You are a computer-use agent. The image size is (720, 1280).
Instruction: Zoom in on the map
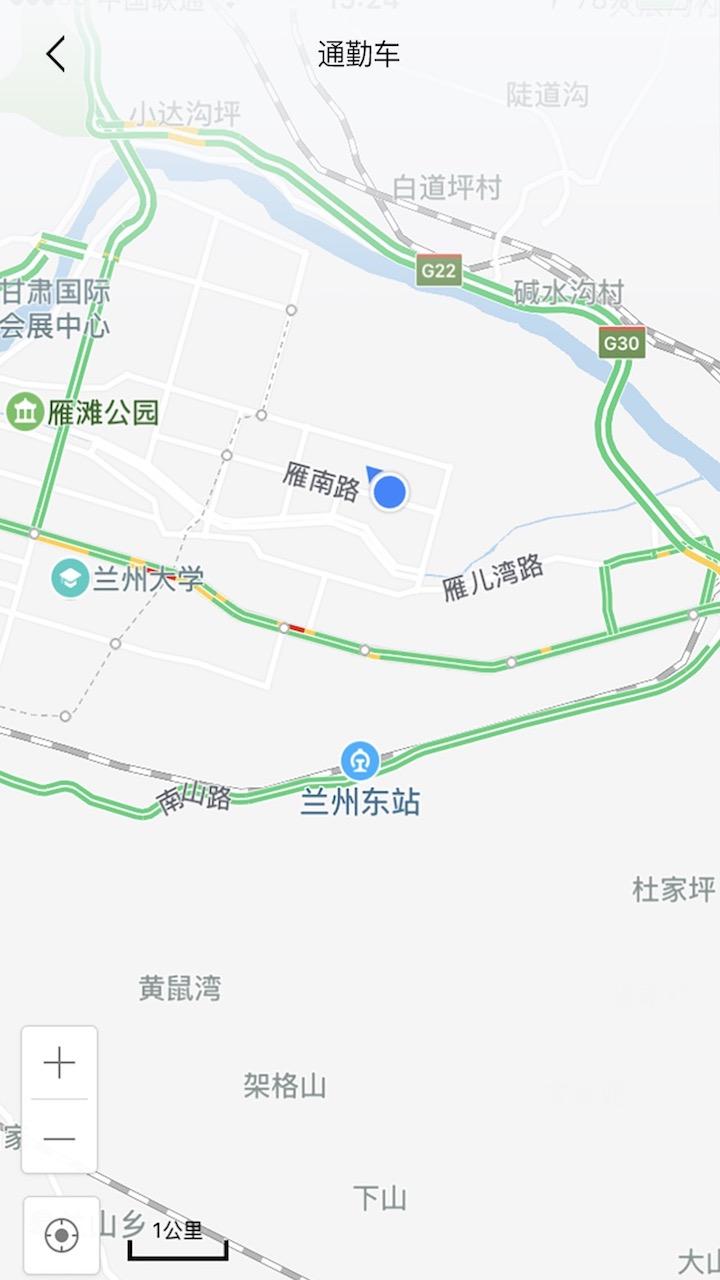[x=60, y=1063]
